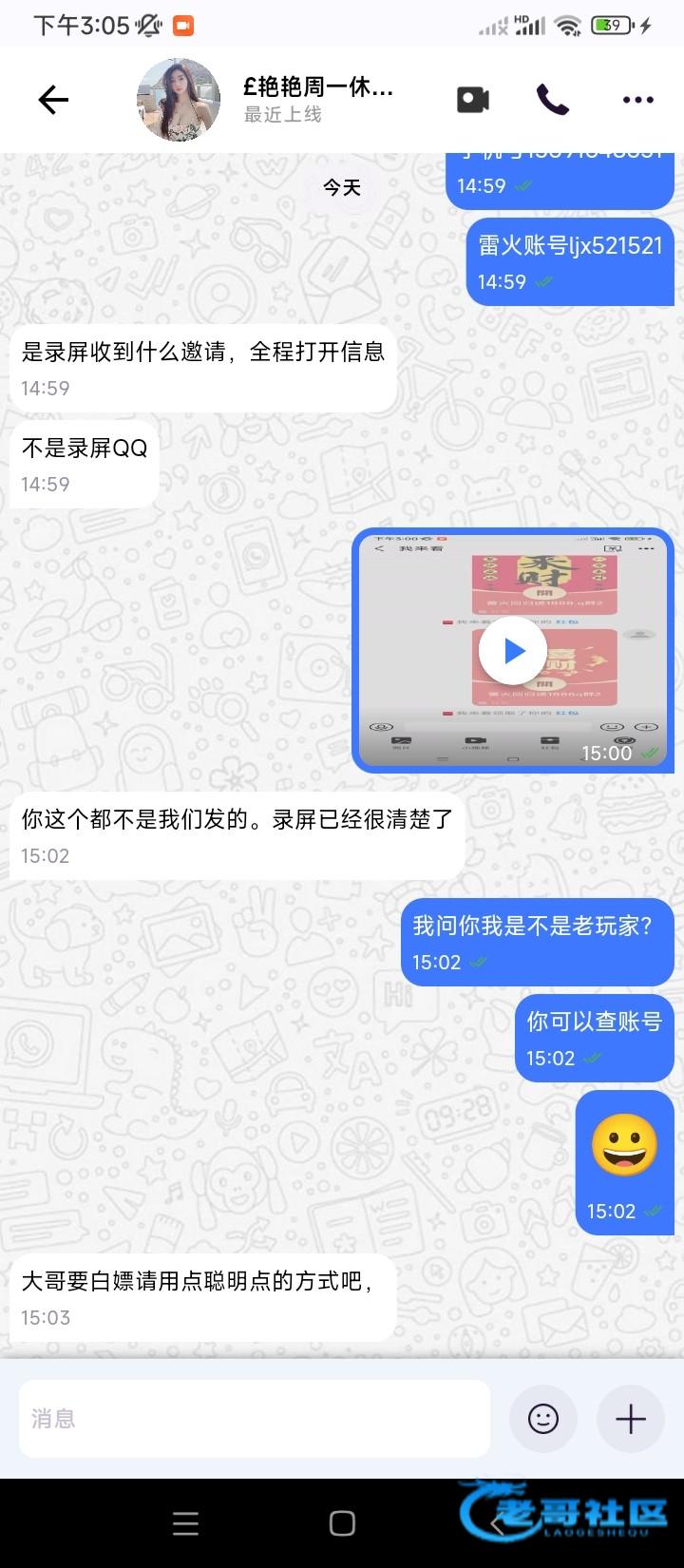Start a voice call
This screenshot has width=684, height=1568.
click(x=552, y=100)
